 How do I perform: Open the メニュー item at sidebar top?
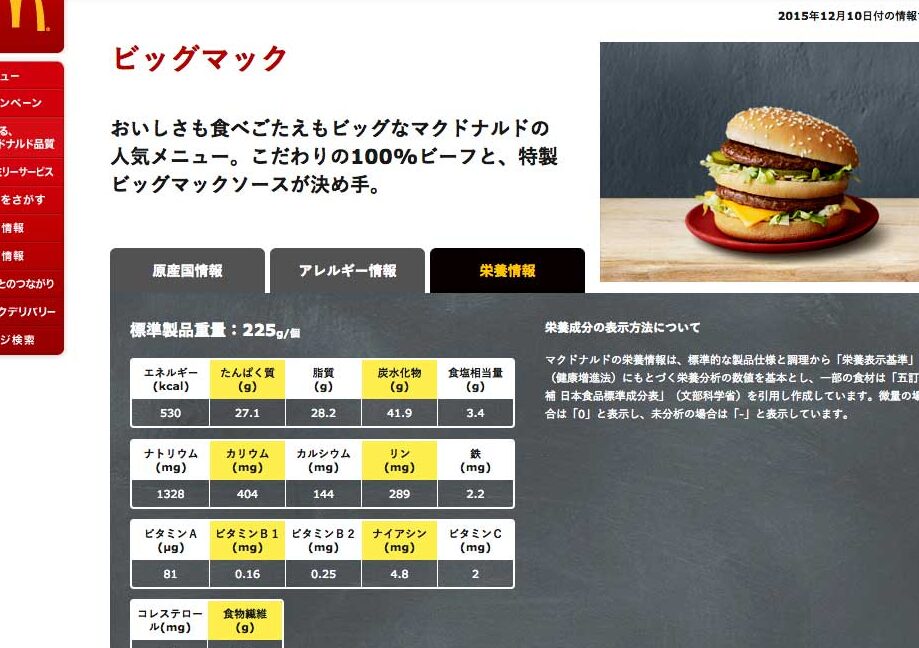(x=12, y=76)
